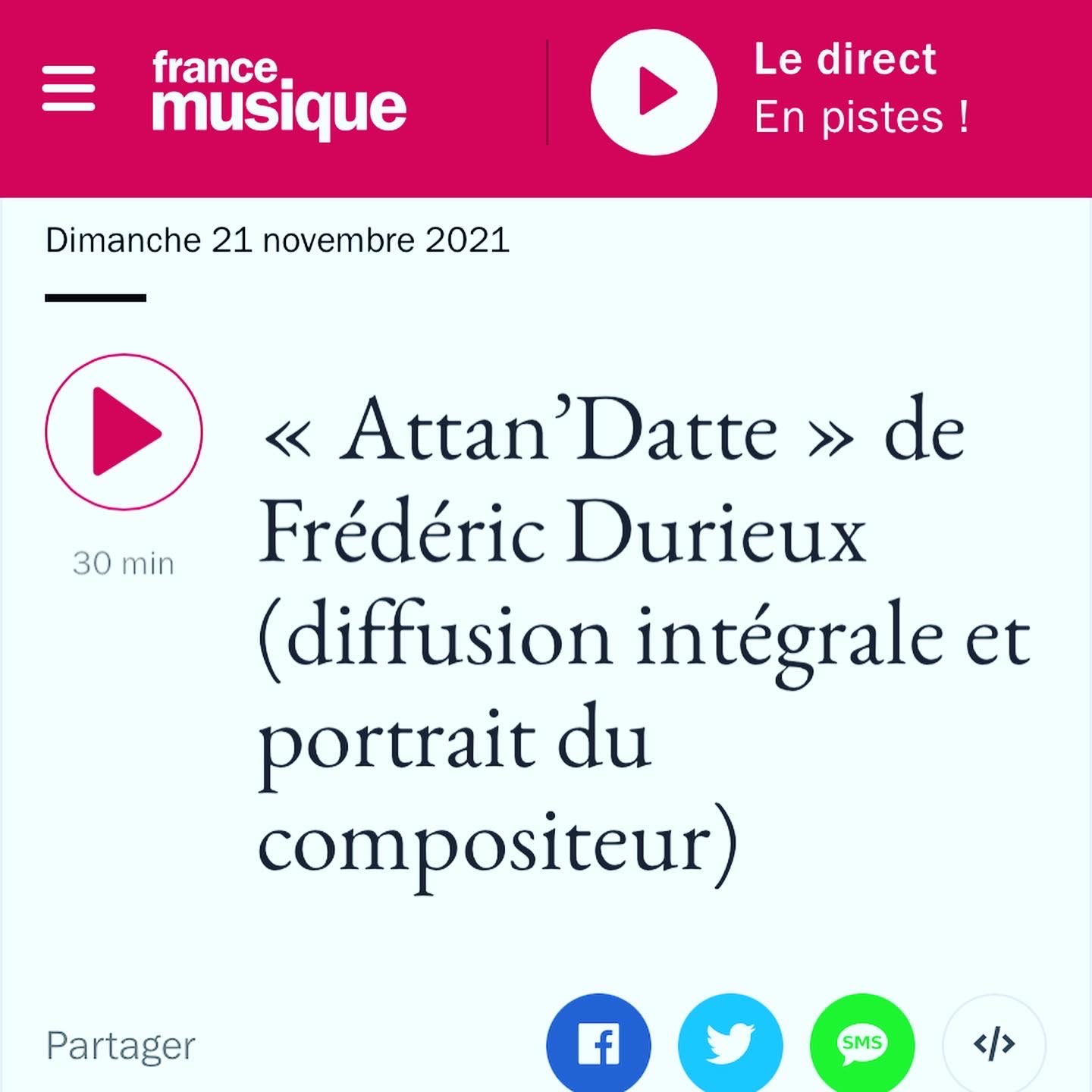
Task: Play the live broadcast En pistes !
Action: 654,92
